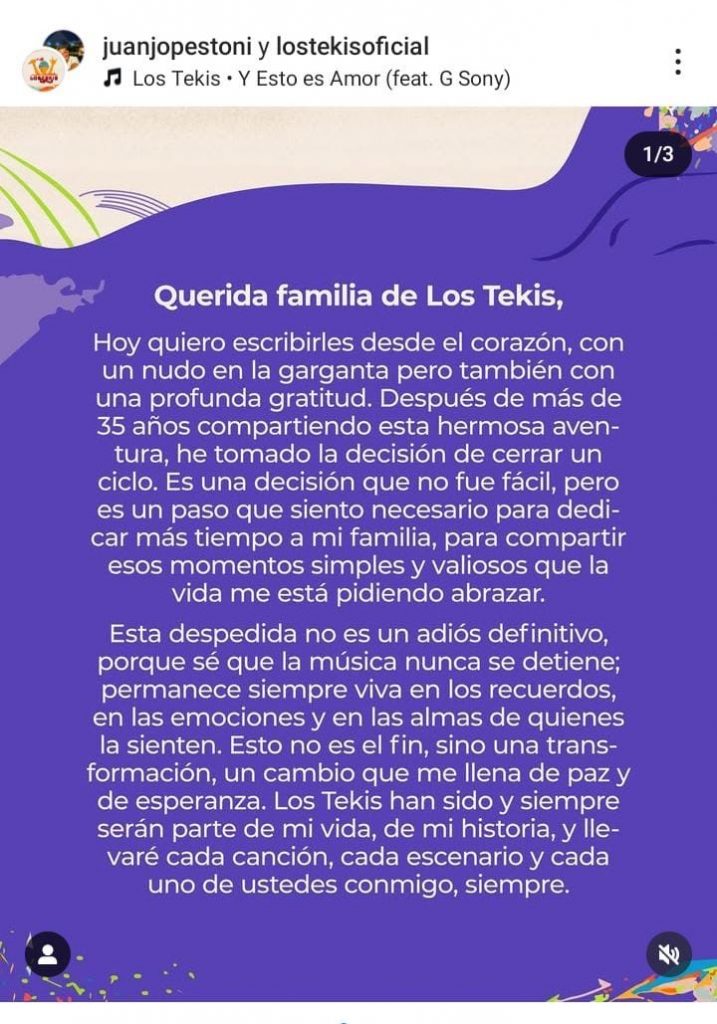
Task: Show tagged people icon on the post
Action: click(48, 953)
